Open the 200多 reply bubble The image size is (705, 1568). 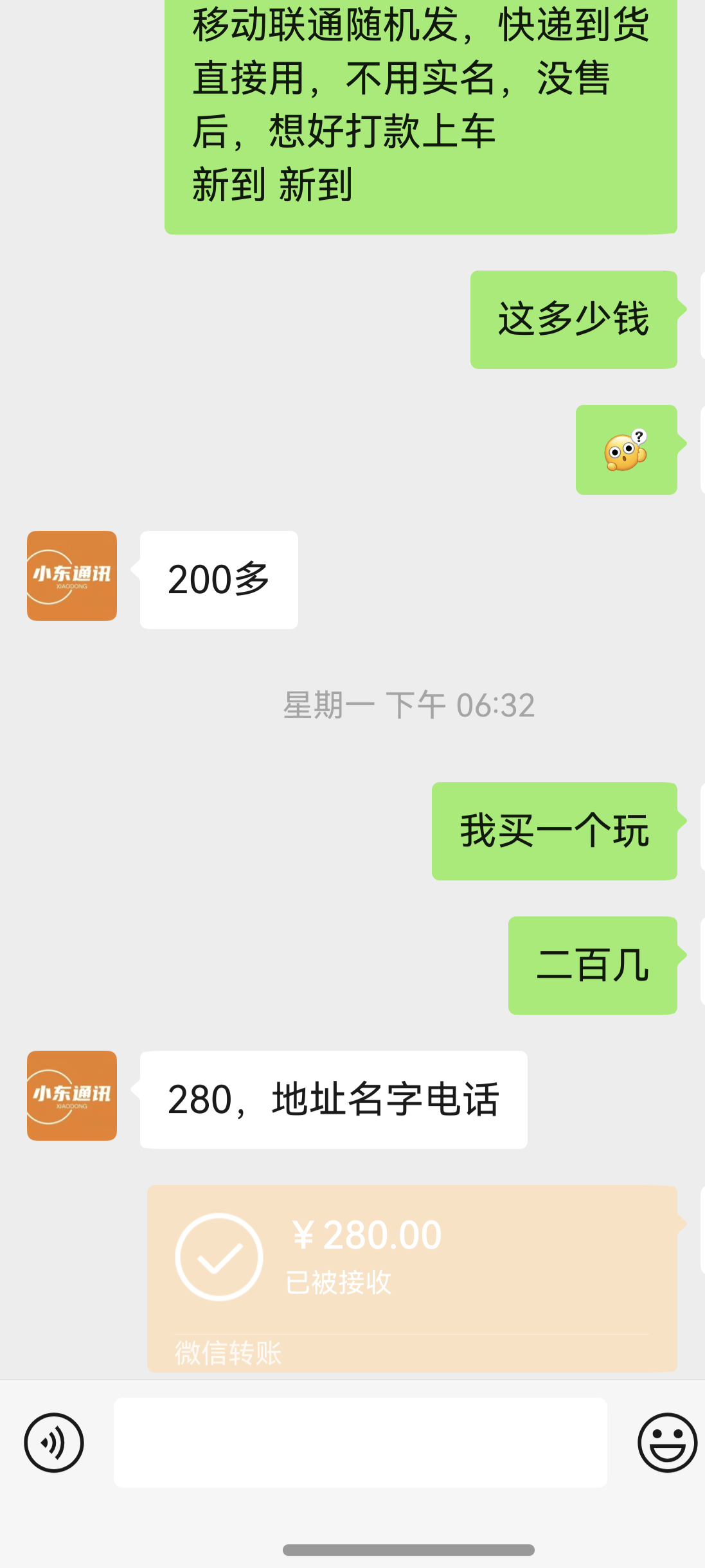pyautogui.click(x=219, y=578)
